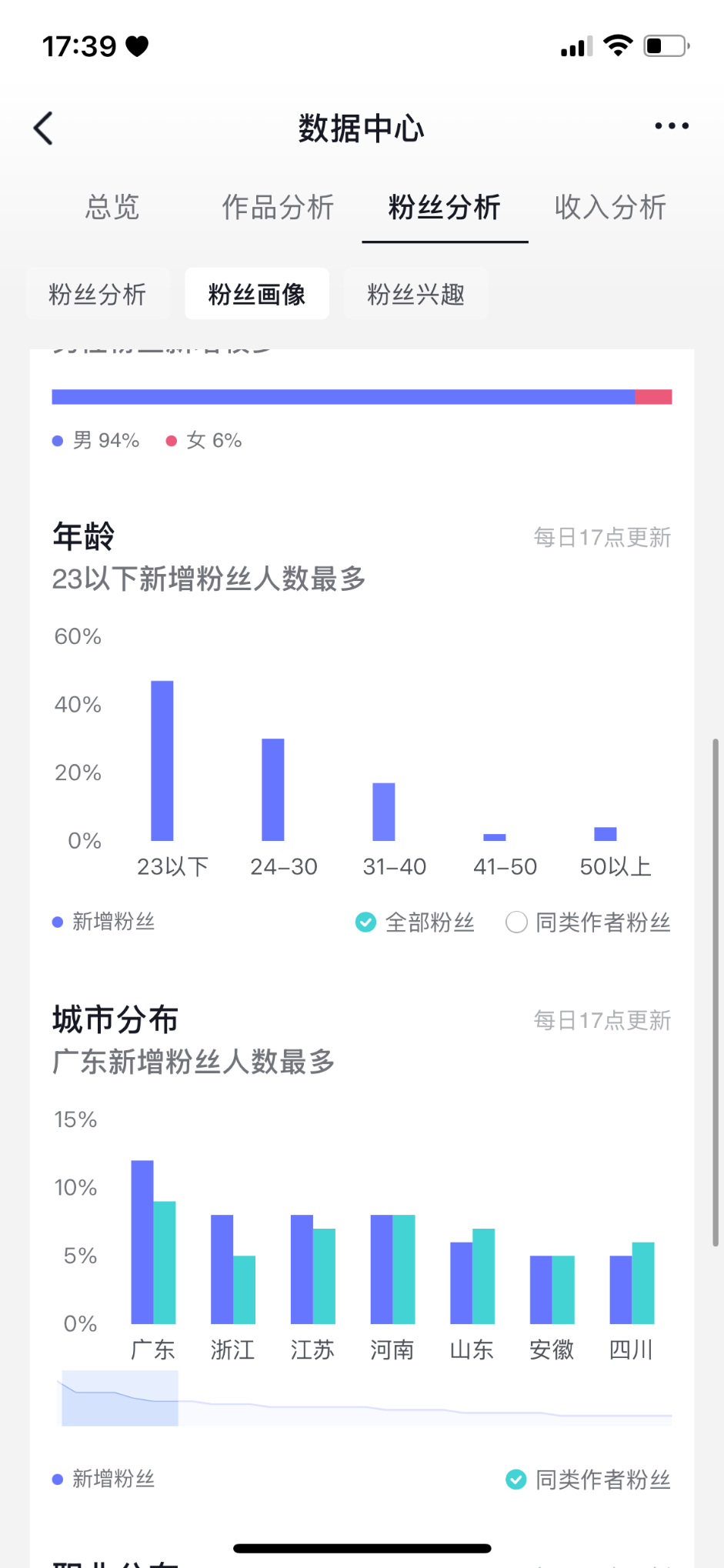
Task: Toggle 同类作者粉丝 under the city distribution chart
Action: (x=589, y=1479)
